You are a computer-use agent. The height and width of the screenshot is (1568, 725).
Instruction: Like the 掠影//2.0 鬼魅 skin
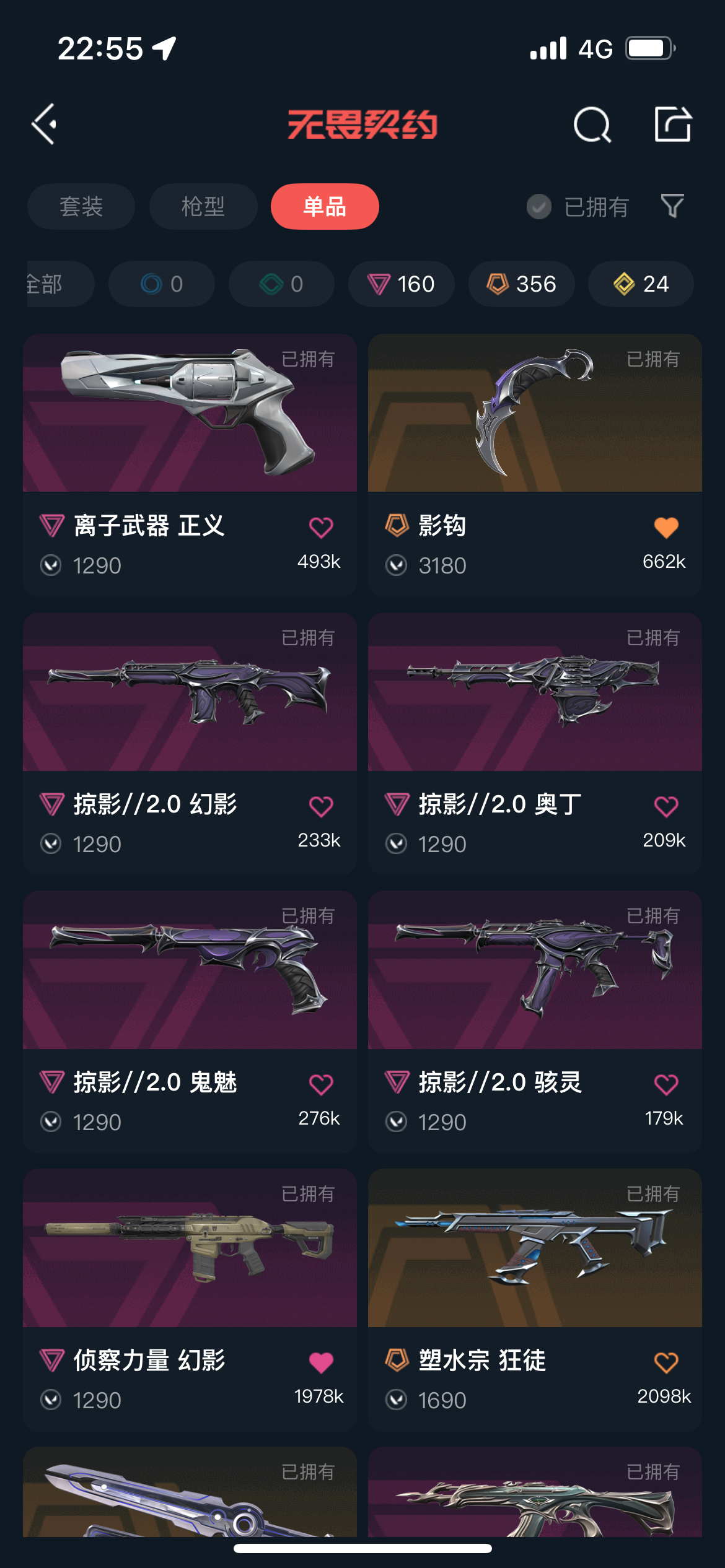click(x=321, y=1084)
